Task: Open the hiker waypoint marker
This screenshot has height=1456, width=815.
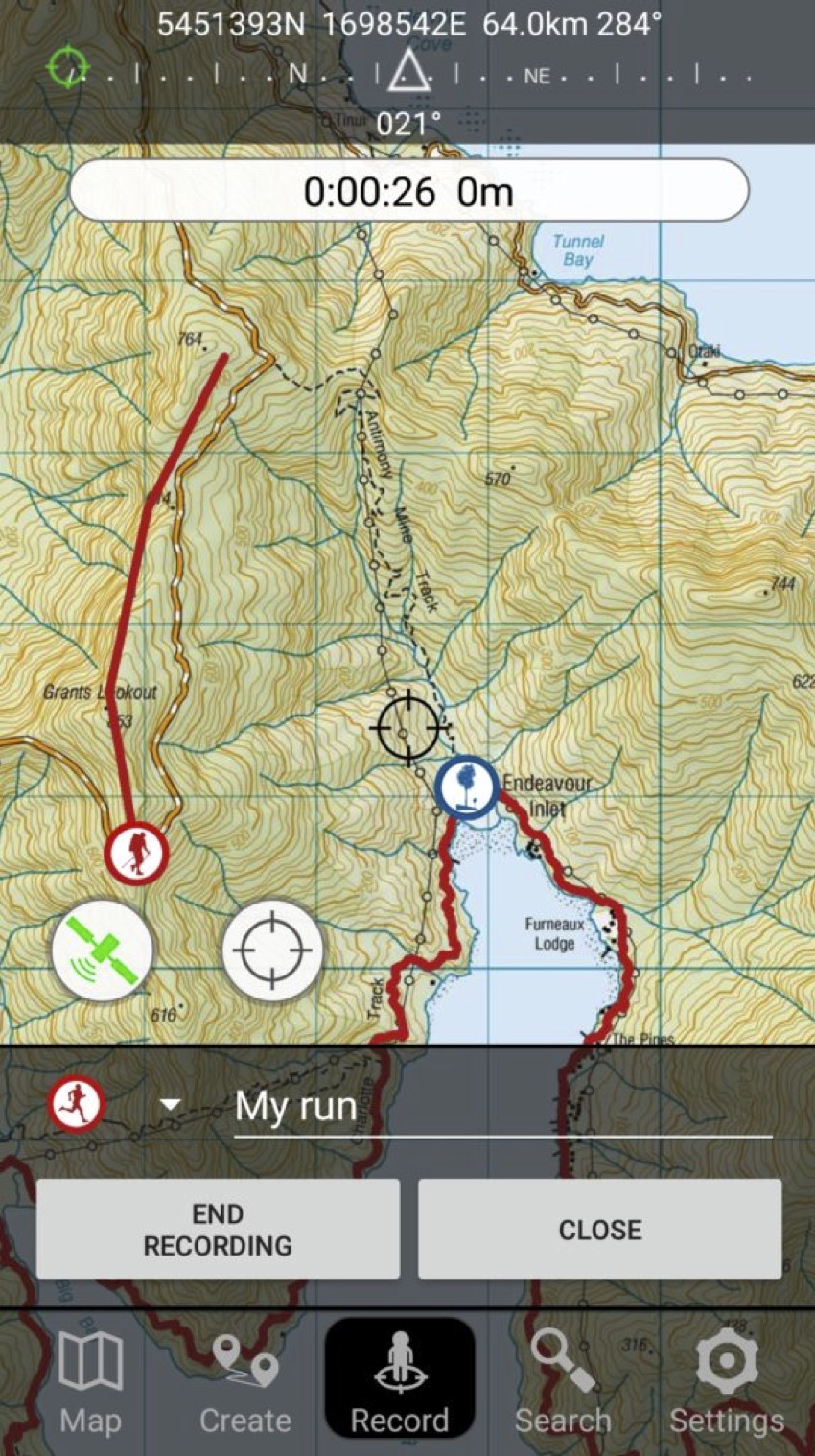Action: (137, 853)
